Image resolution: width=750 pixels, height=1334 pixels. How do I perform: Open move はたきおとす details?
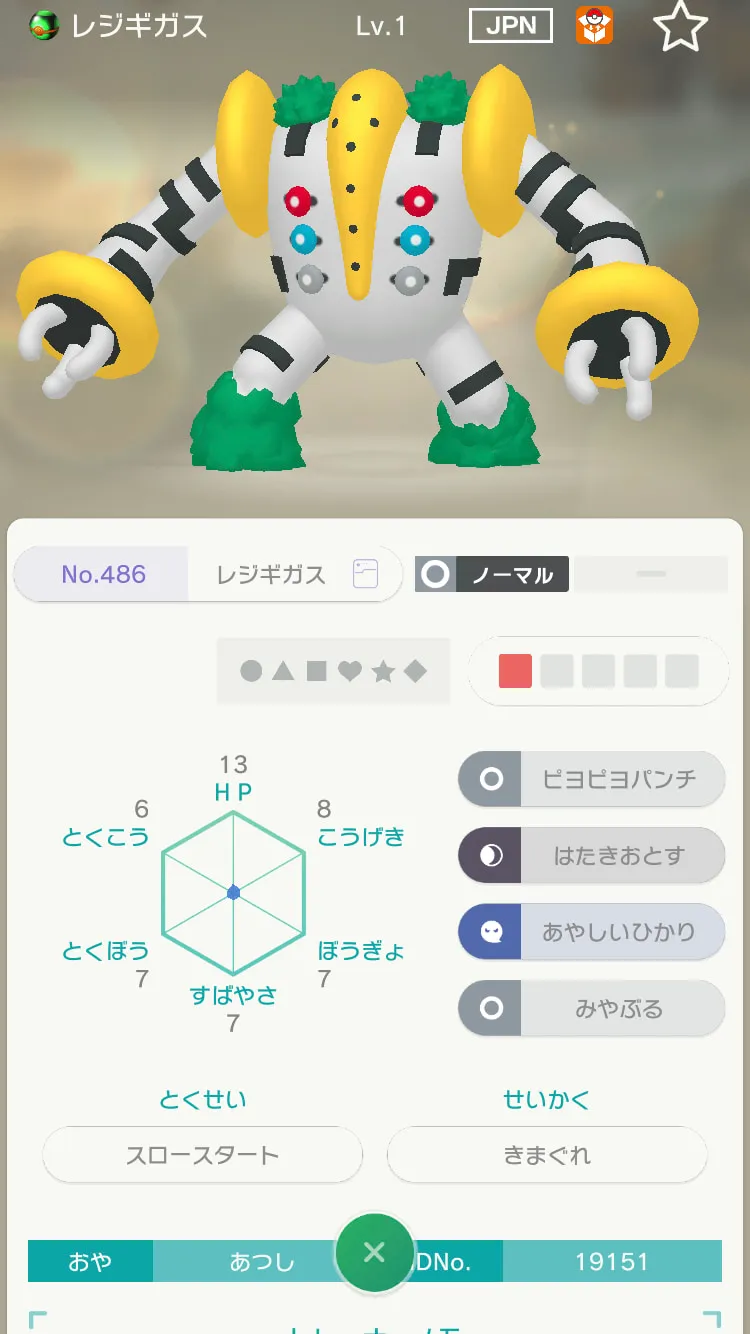point(591,855)
